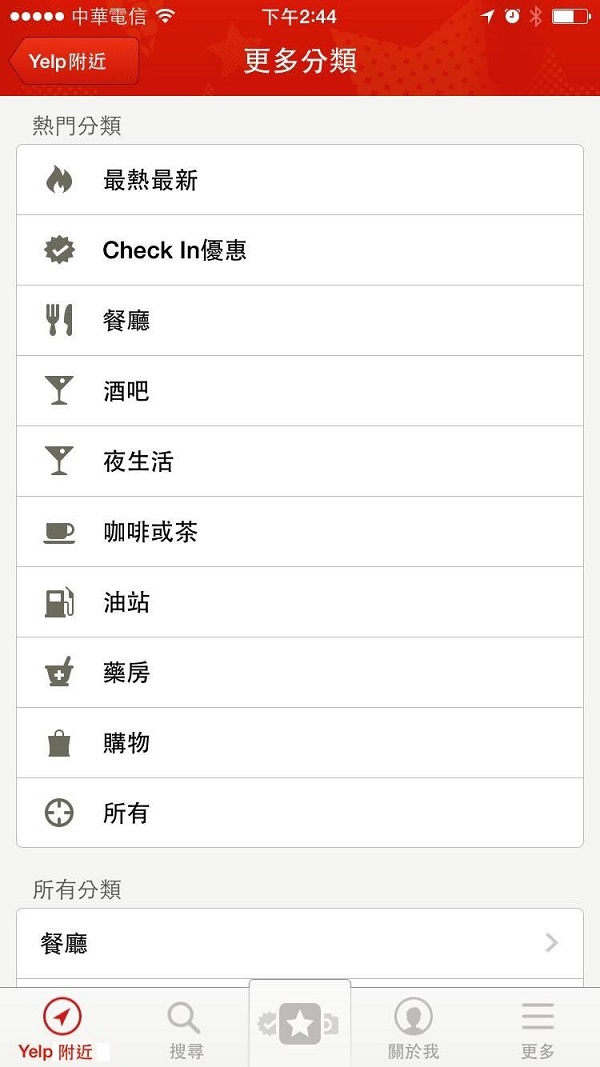Select Check In優惠 category
Viewport: 600px width, 1067px height.
(300, 250)
